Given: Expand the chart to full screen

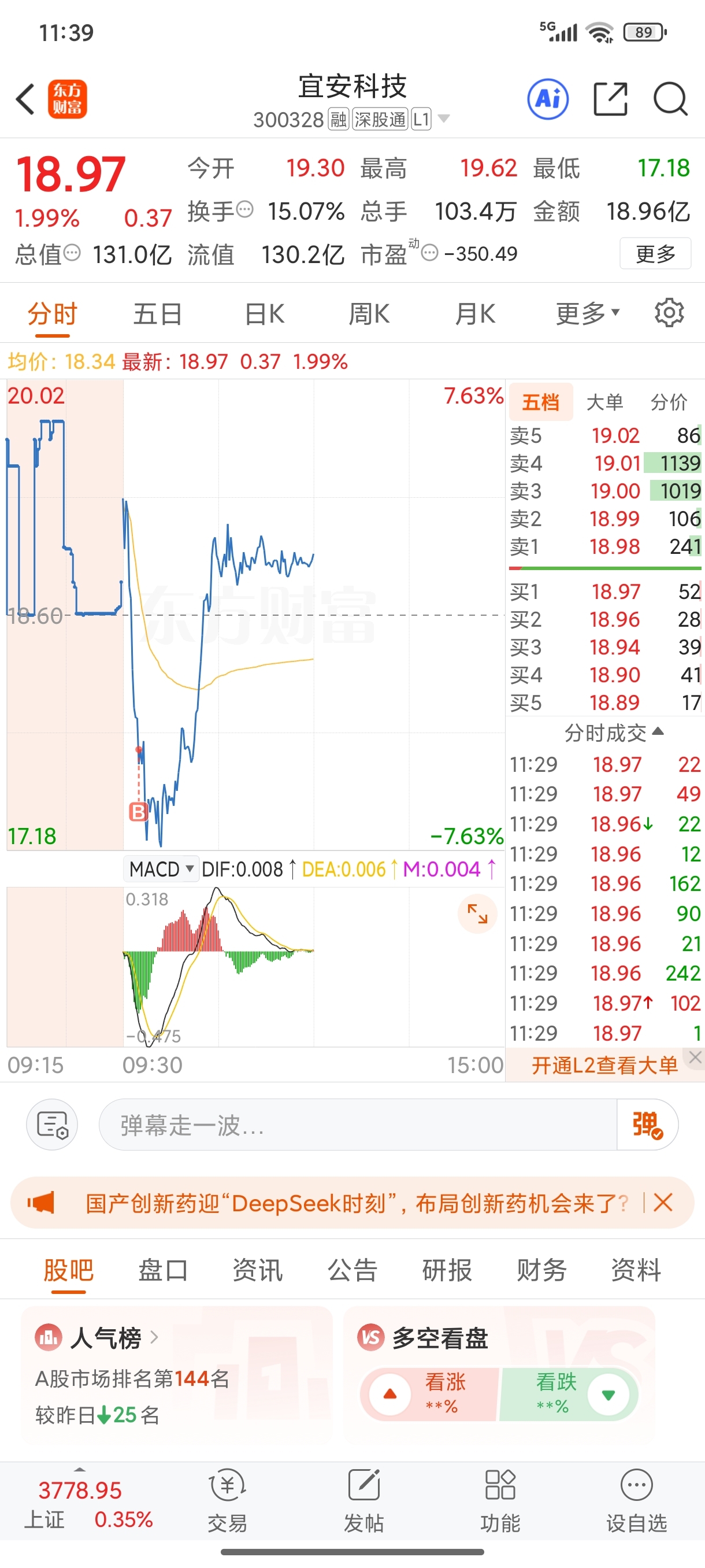Looking at the screenshot, I should pos(477,914).
